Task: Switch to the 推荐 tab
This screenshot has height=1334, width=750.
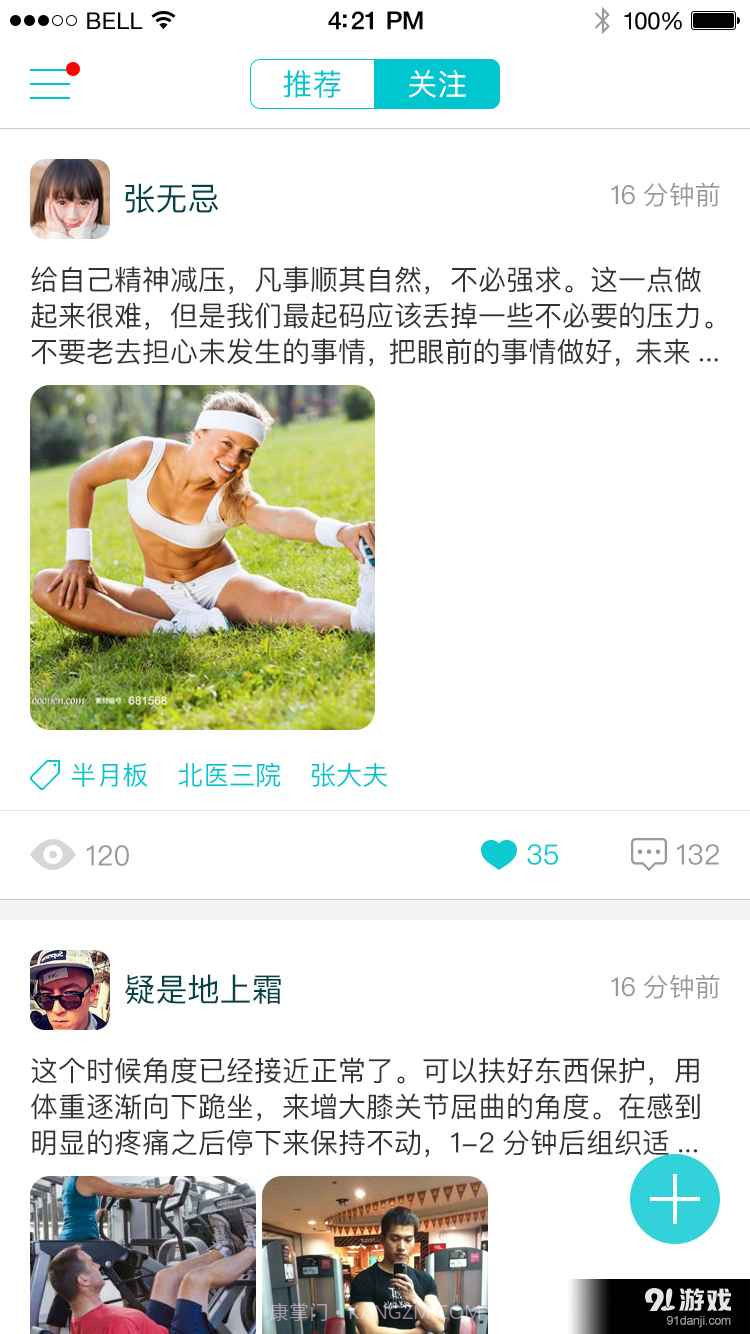Action: click(x=313, y=85)
